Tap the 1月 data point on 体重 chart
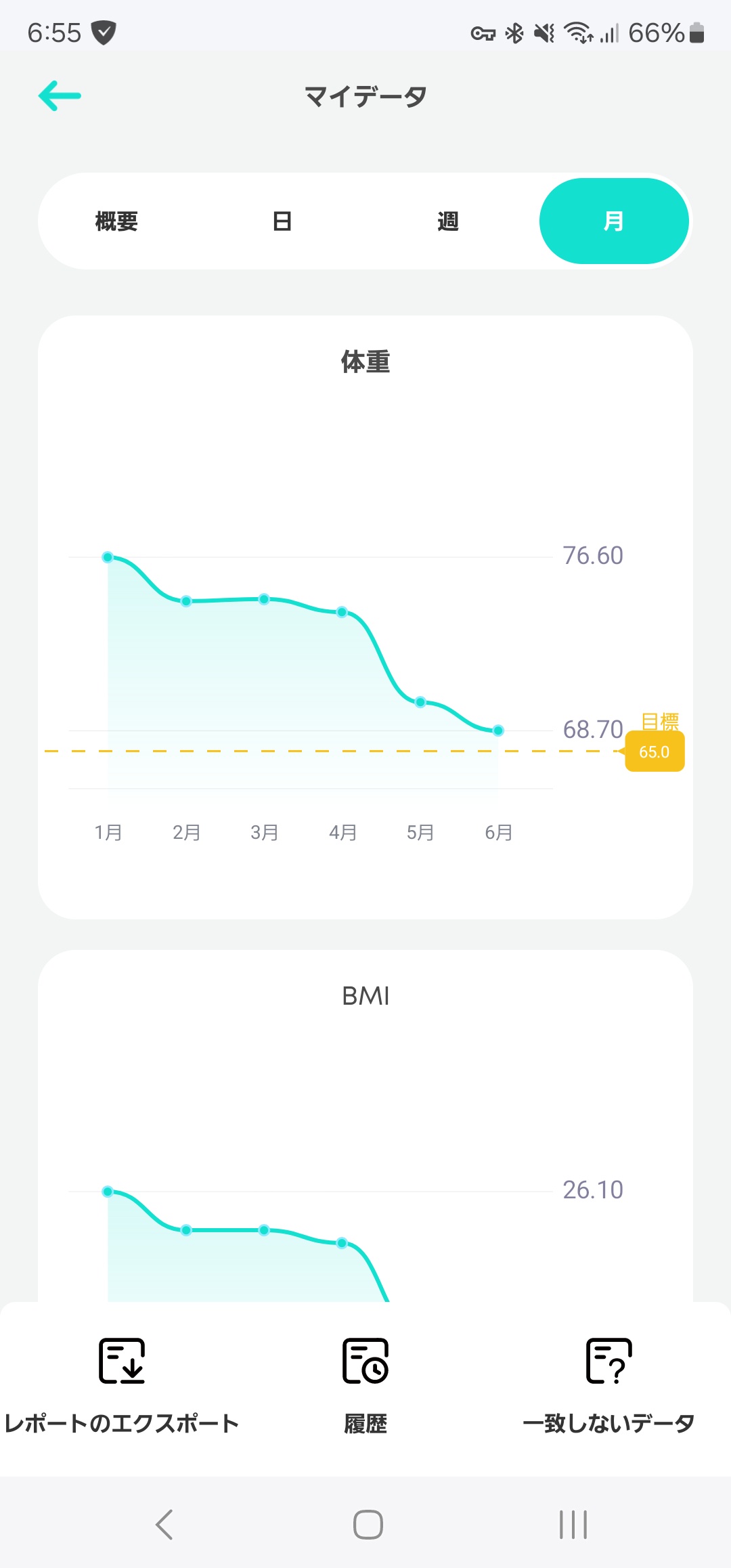 [108, 557]
